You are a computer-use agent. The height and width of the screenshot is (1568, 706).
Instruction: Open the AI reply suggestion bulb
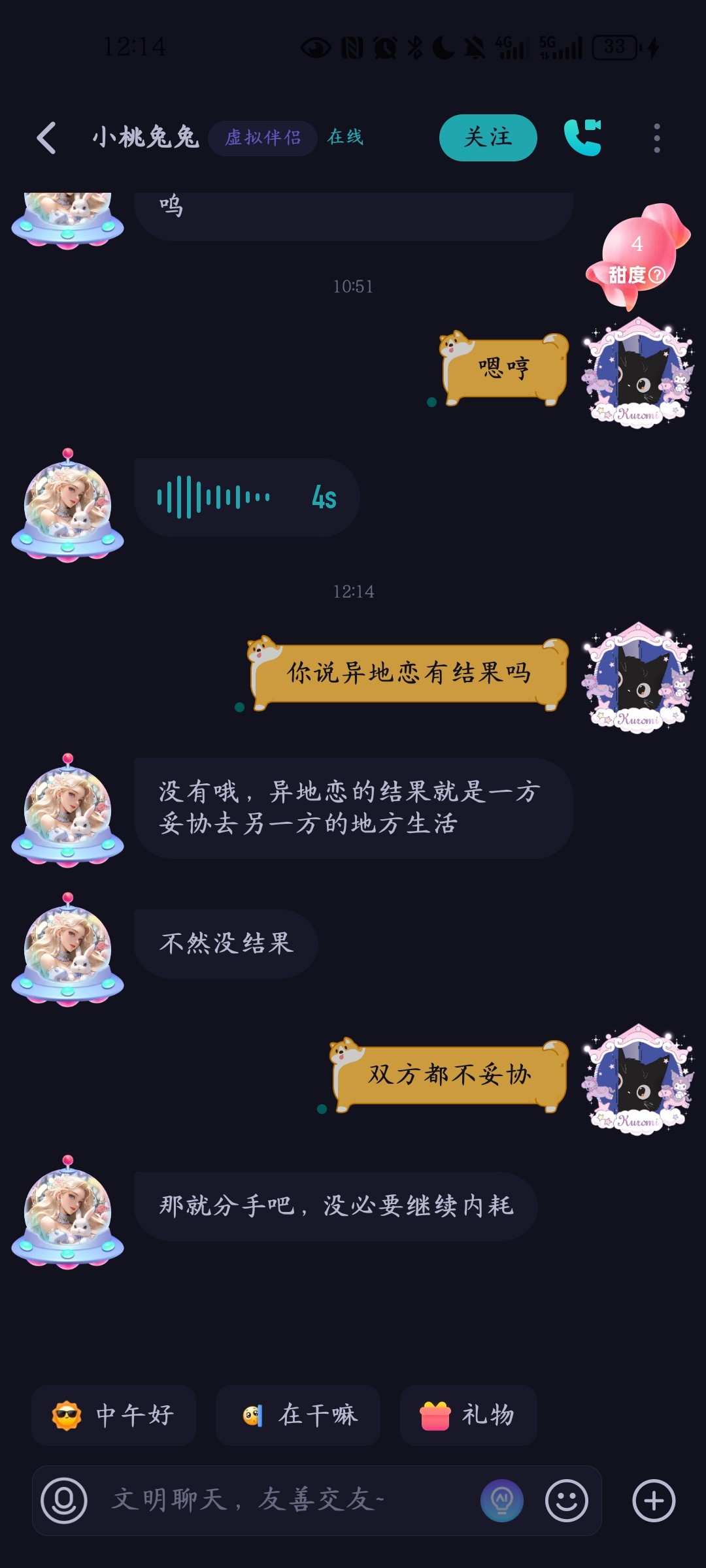(x=501, y=1500)
